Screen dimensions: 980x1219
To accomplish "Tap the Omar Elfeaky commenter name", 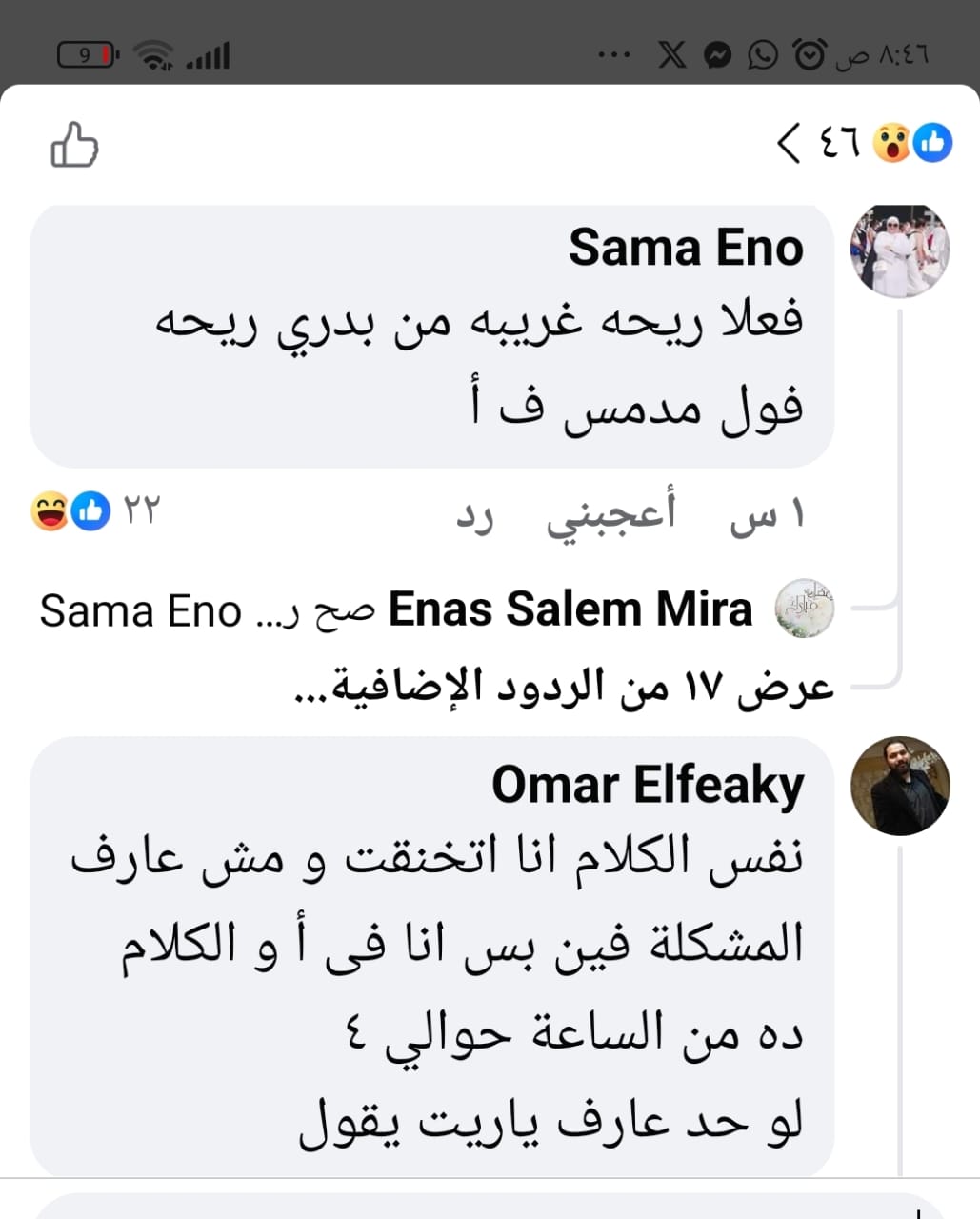I will pyautogui.click(x=648, y=786).
